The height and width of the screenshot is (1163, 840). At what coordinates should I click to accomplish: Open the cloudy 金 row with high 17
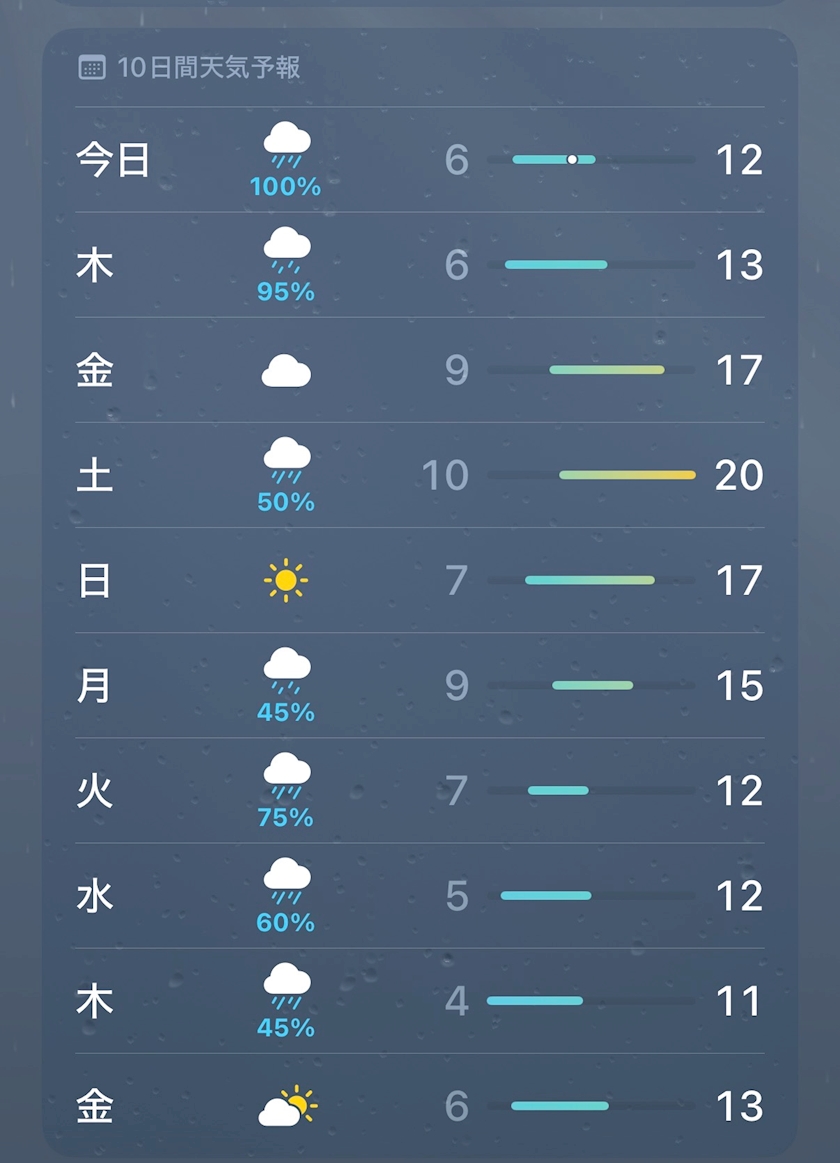click(420, 370)
